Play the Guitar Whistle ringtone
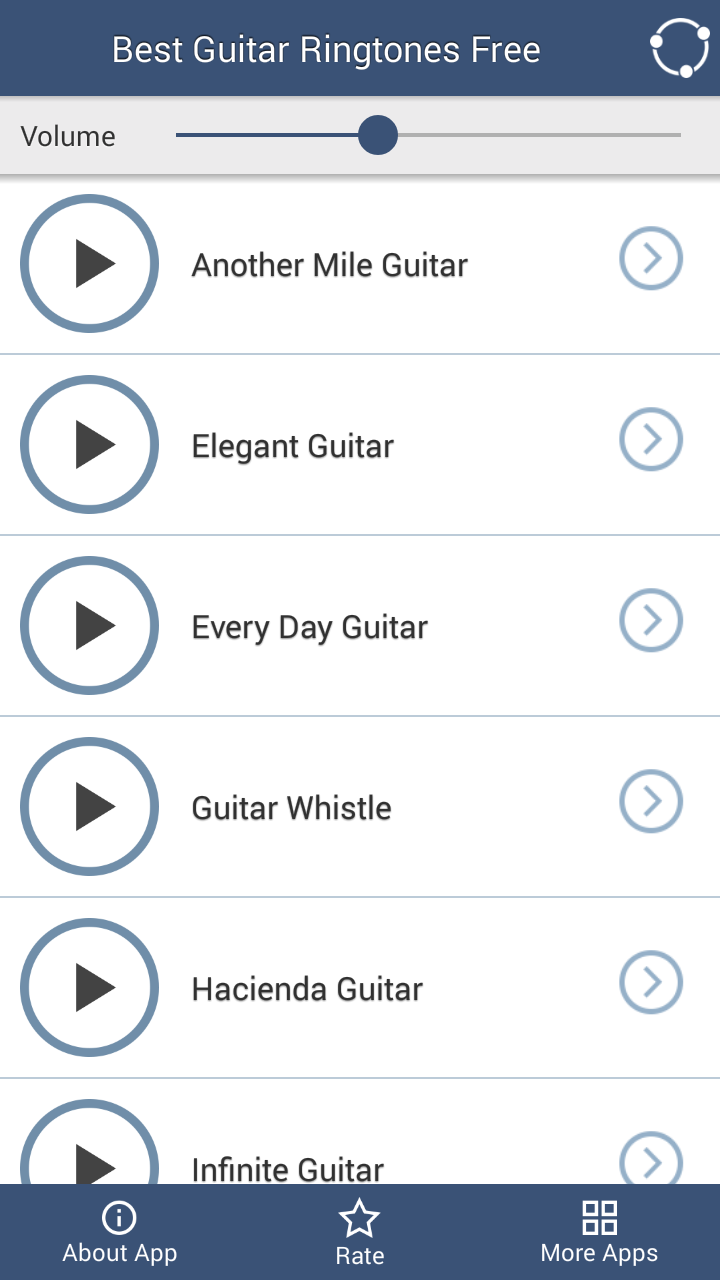This screenshot has width=720, height=1280. click(x=90, y=807)
